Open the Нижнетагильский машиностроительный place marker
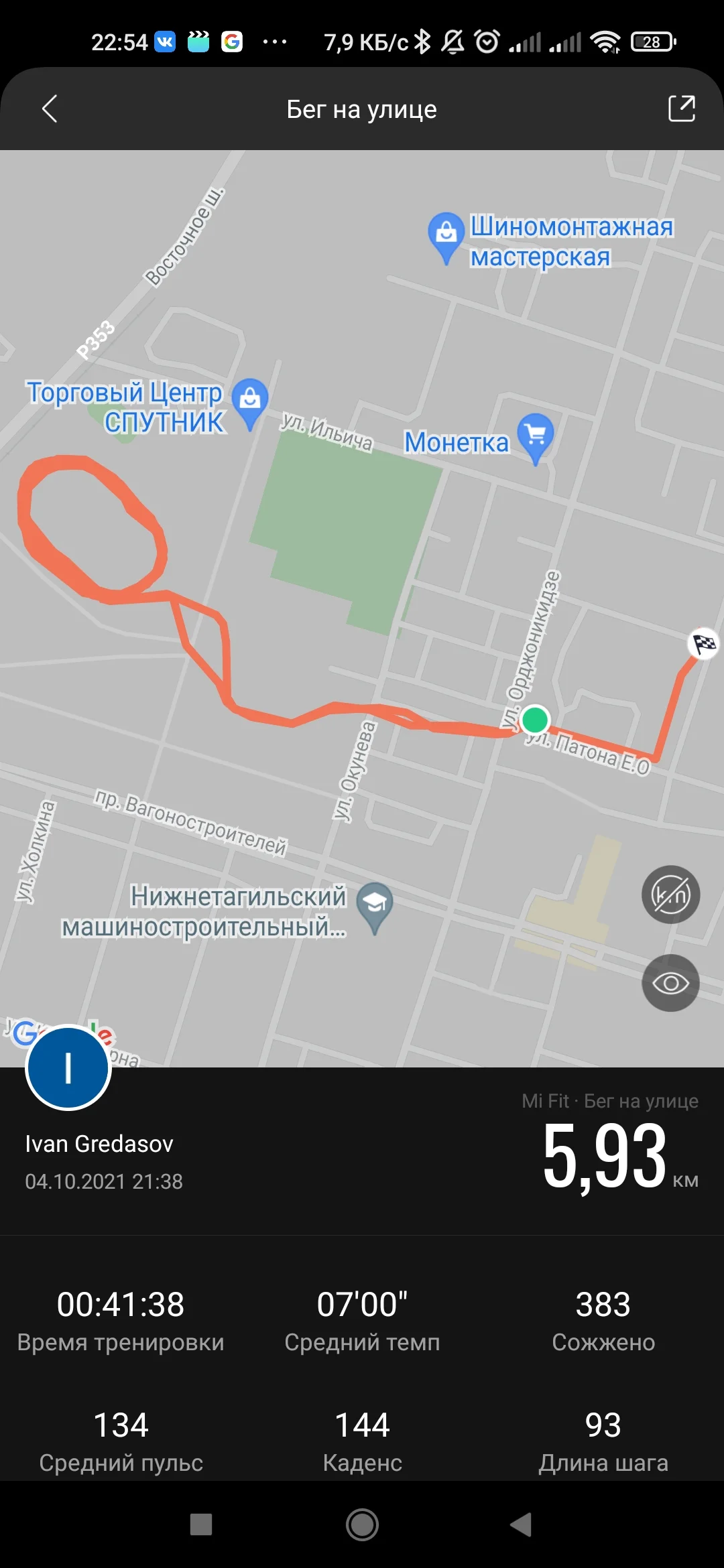The image size is (724, 1568). pos(375,905)
